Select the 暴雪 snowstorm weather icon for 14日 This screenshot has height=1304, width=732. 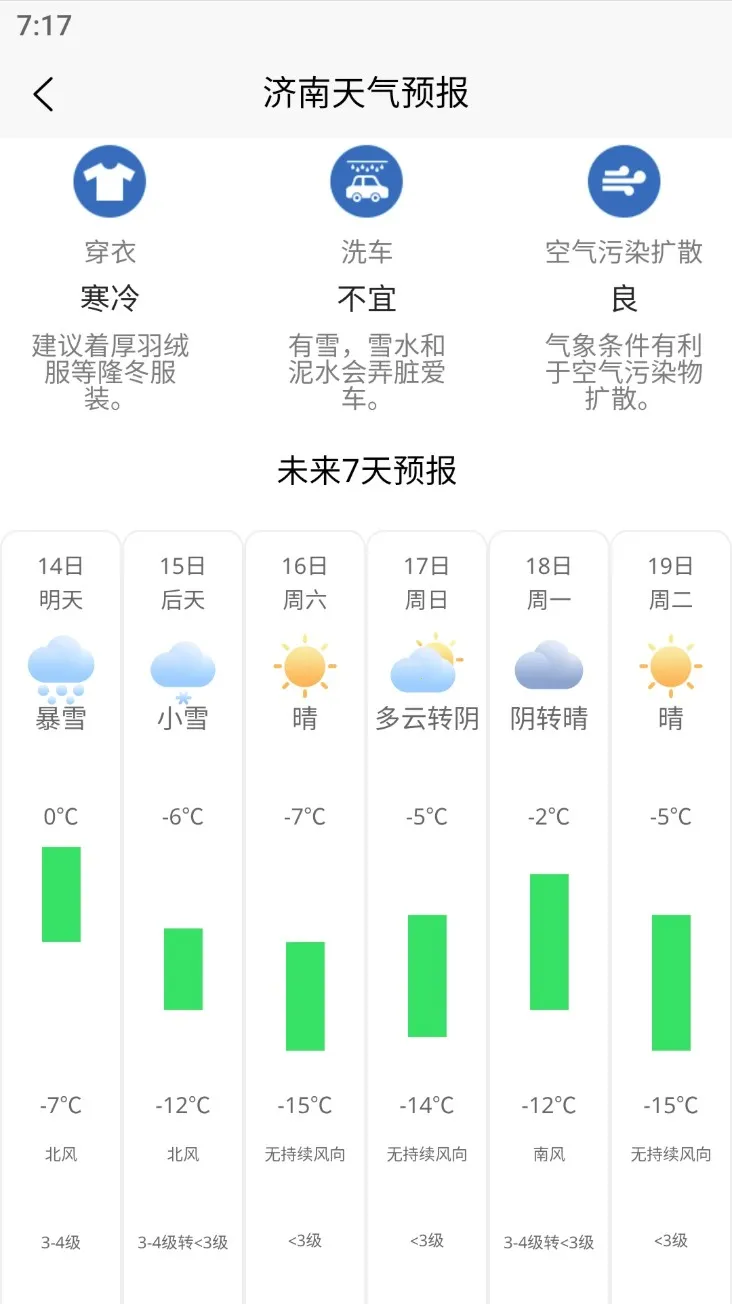tap(62, 667)
